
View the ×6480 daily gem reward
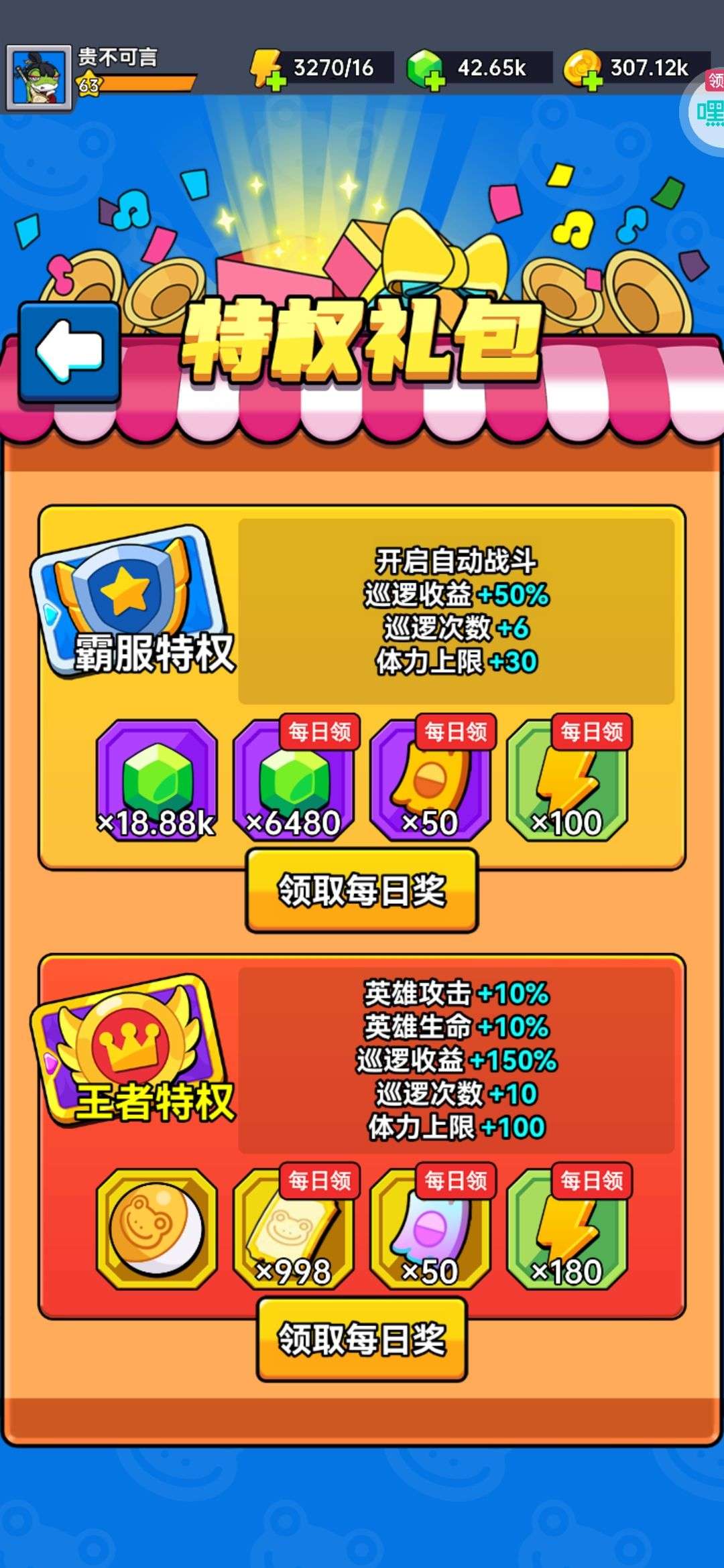coord(294,781)
